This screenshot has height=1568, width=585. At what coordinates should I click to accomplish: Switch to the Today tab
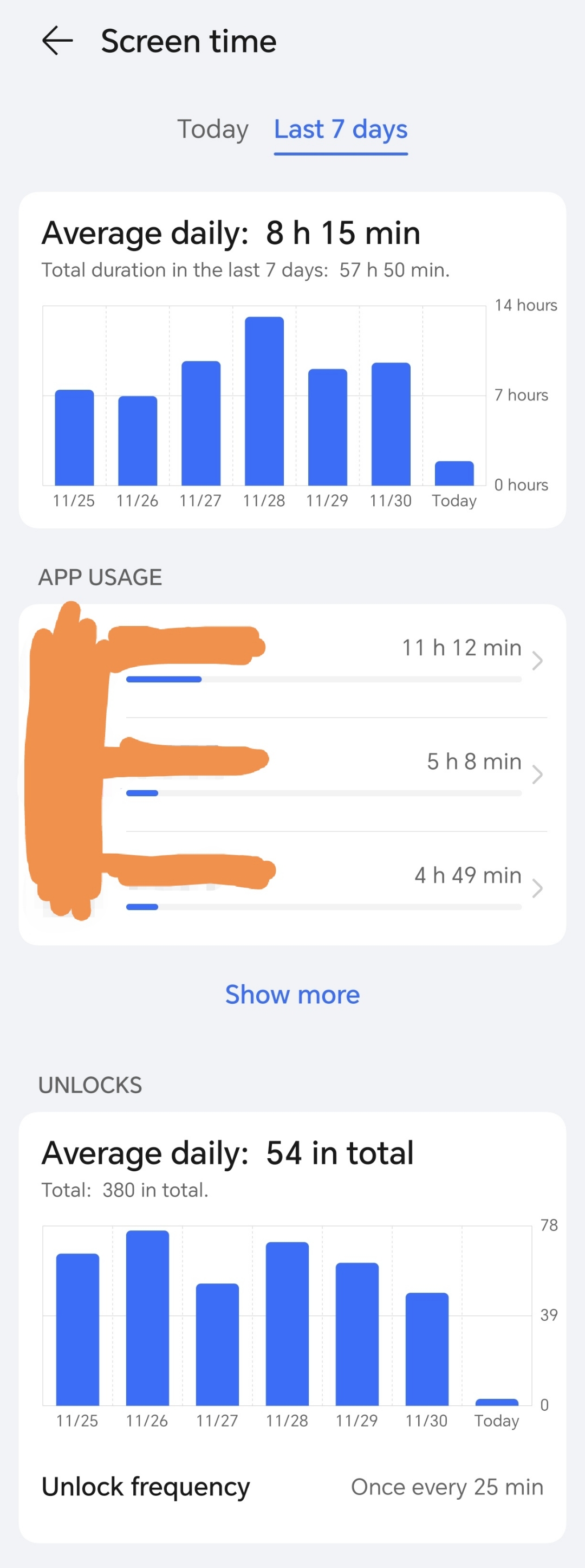[212, 129]
